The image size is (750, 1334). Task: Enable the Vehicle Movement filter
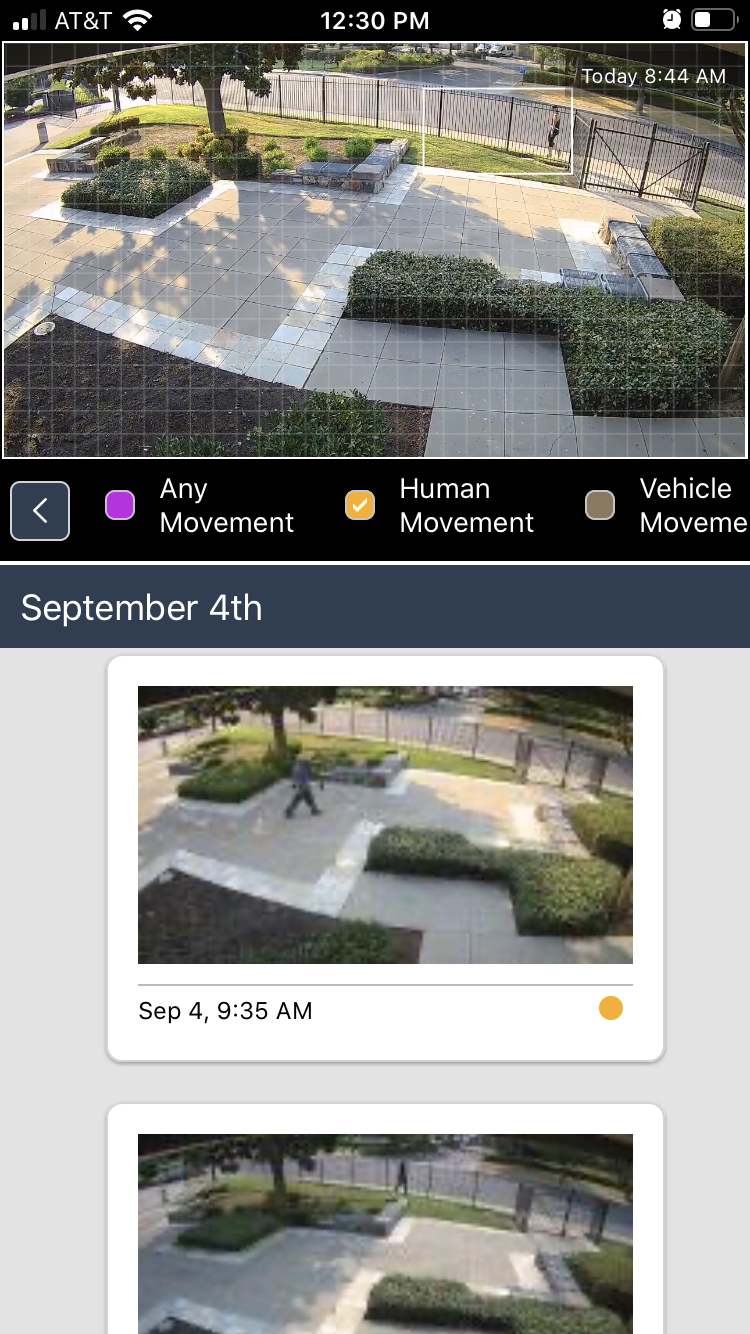(600, 506)
